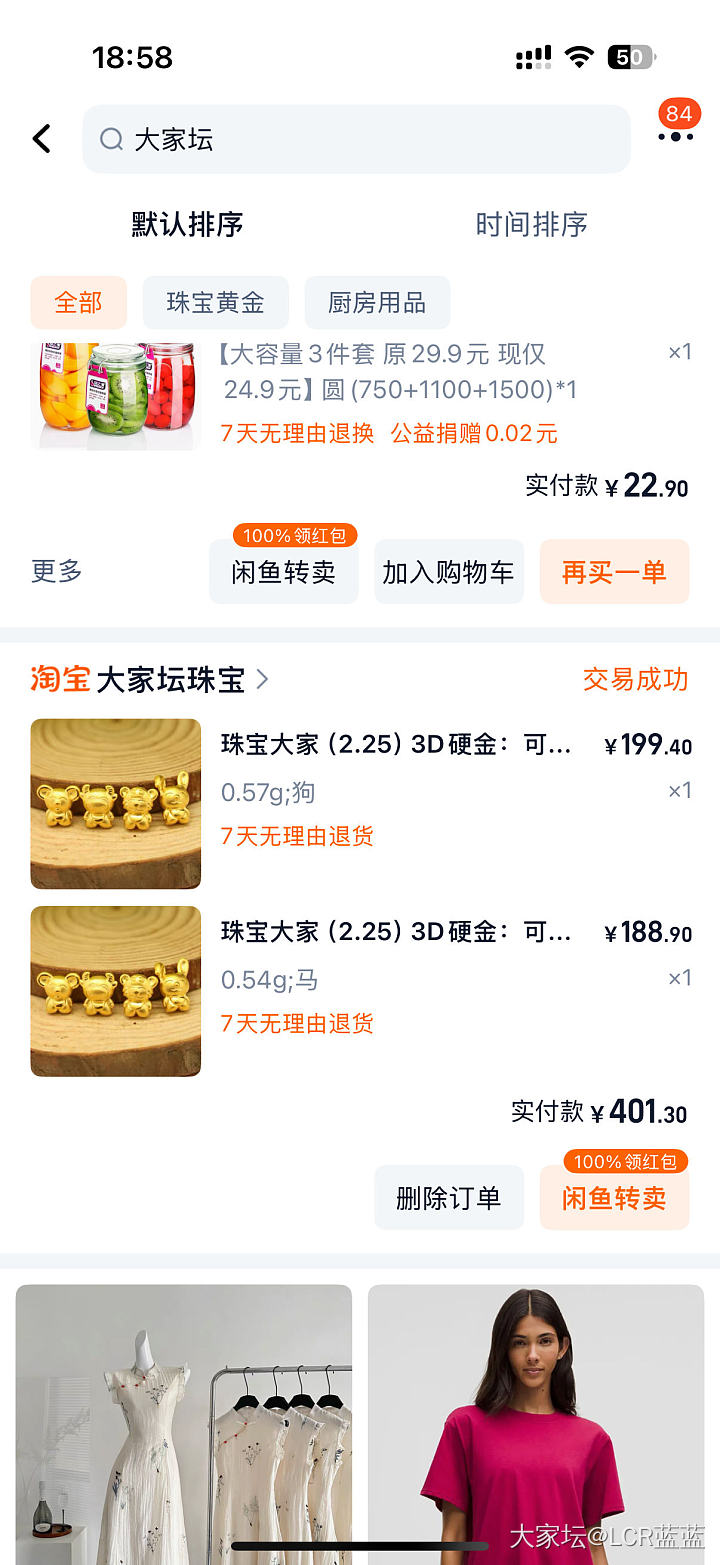Tap 加入购物车 for the jar order
This screenshot has height=1565, width=720.
click(x=448, y=572)
